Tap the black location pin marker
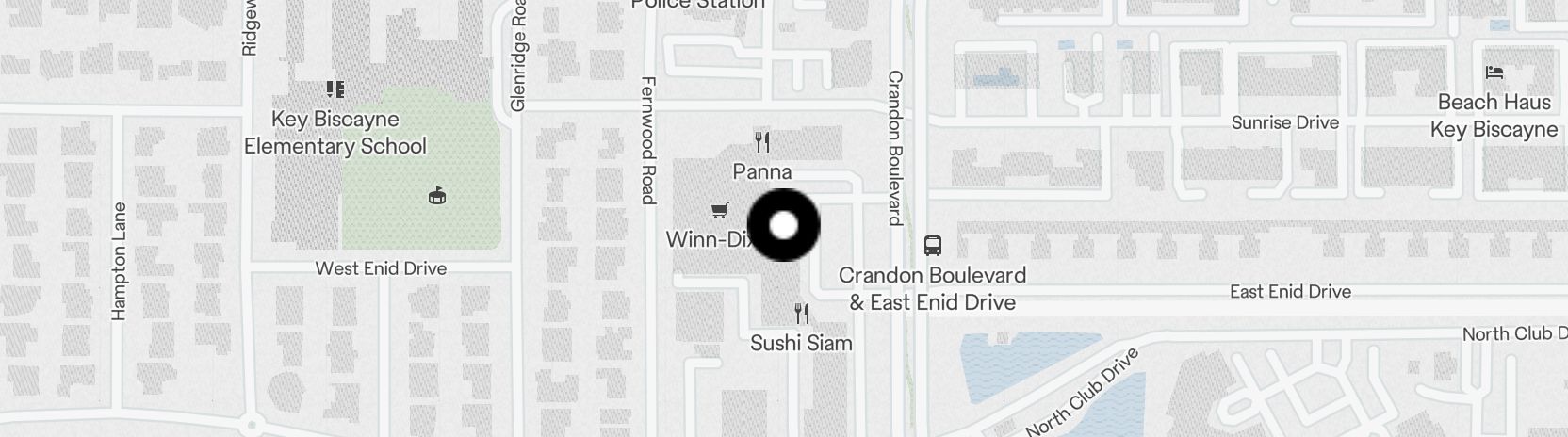 (x=783, y=226)
